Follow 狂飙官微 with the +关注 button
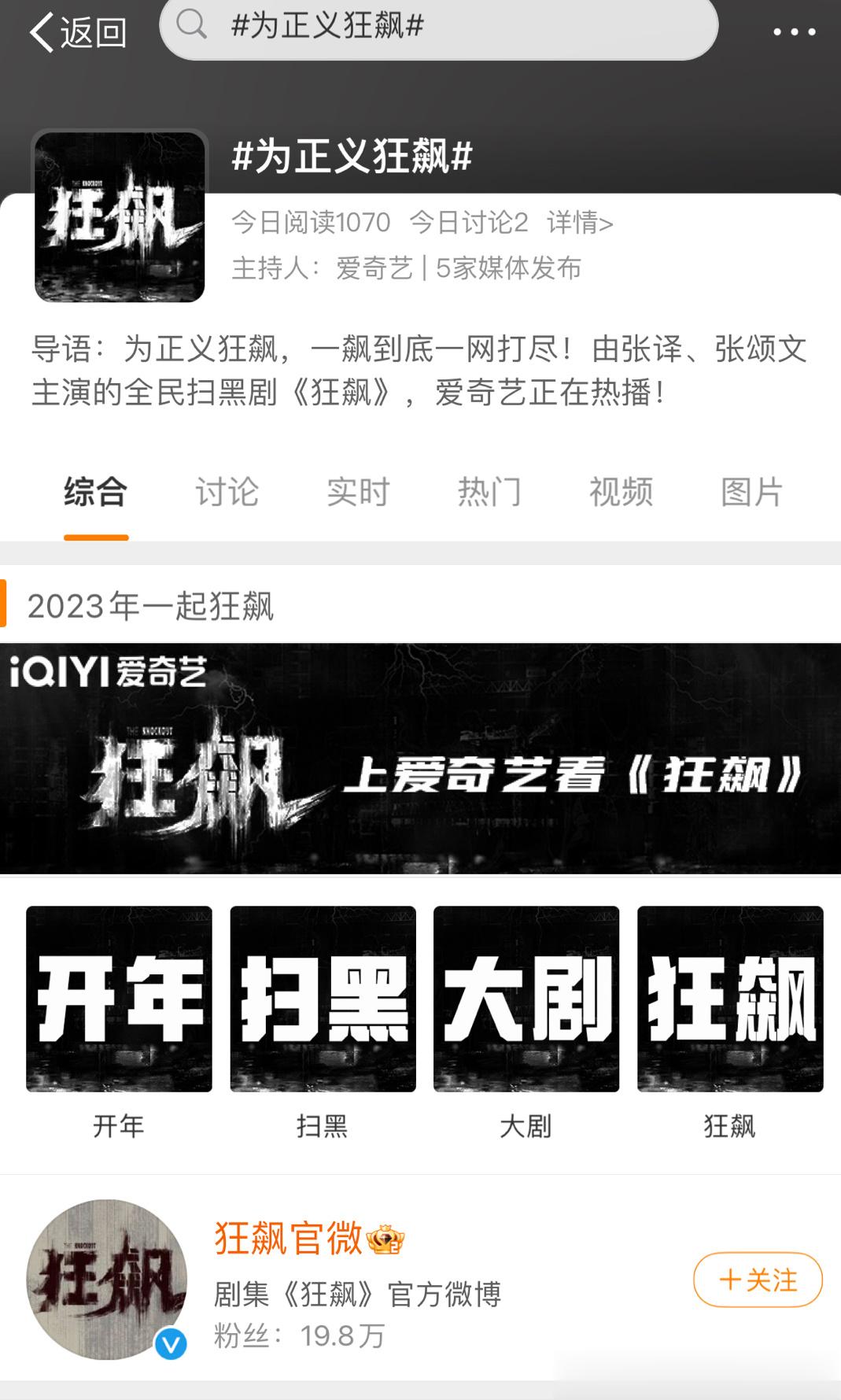Viewport: 841px width, 1400px height. [758, 1280]
